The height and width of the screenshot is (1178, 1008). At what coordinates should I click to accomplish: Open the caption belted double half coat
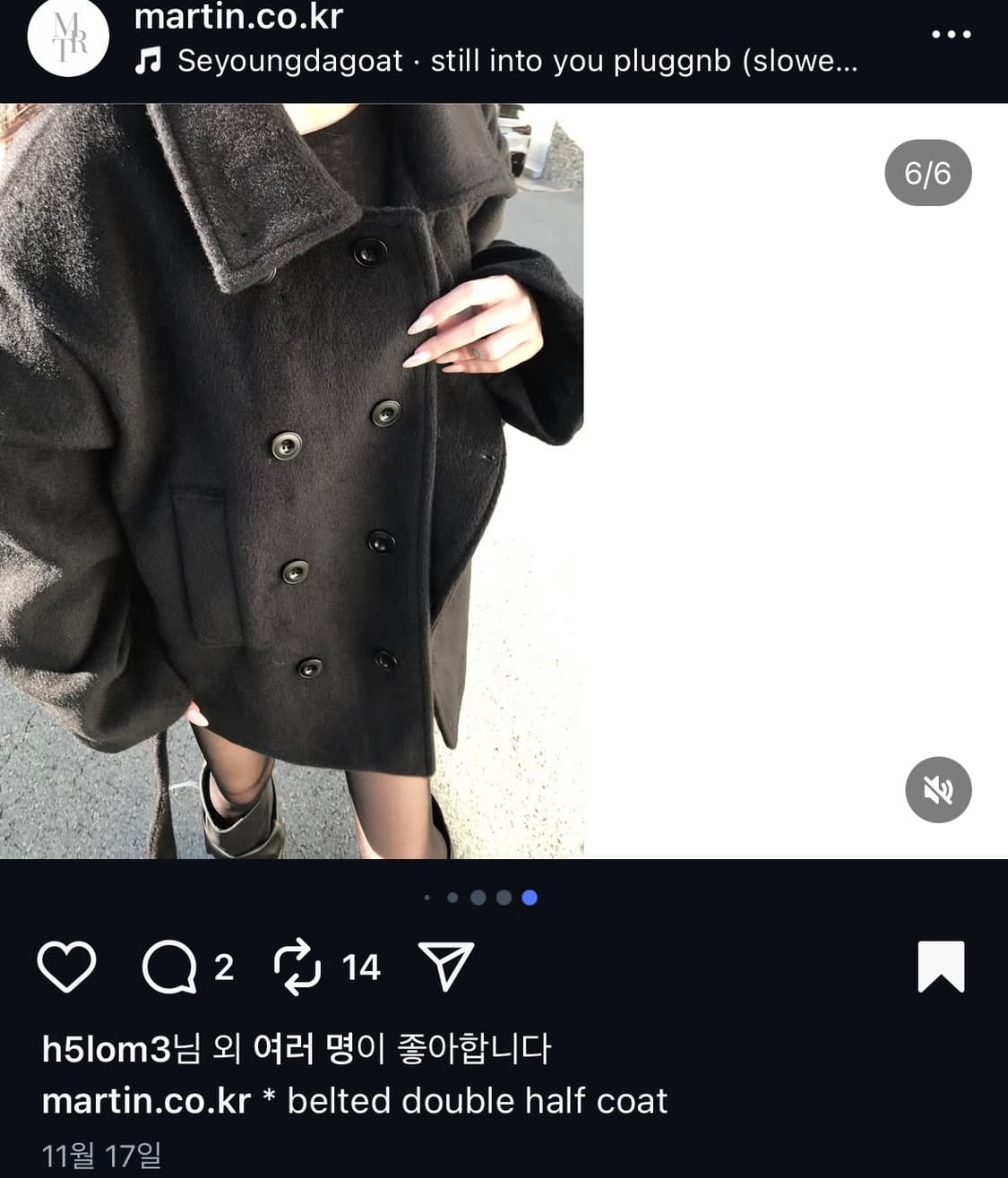tap(475, 1101)
